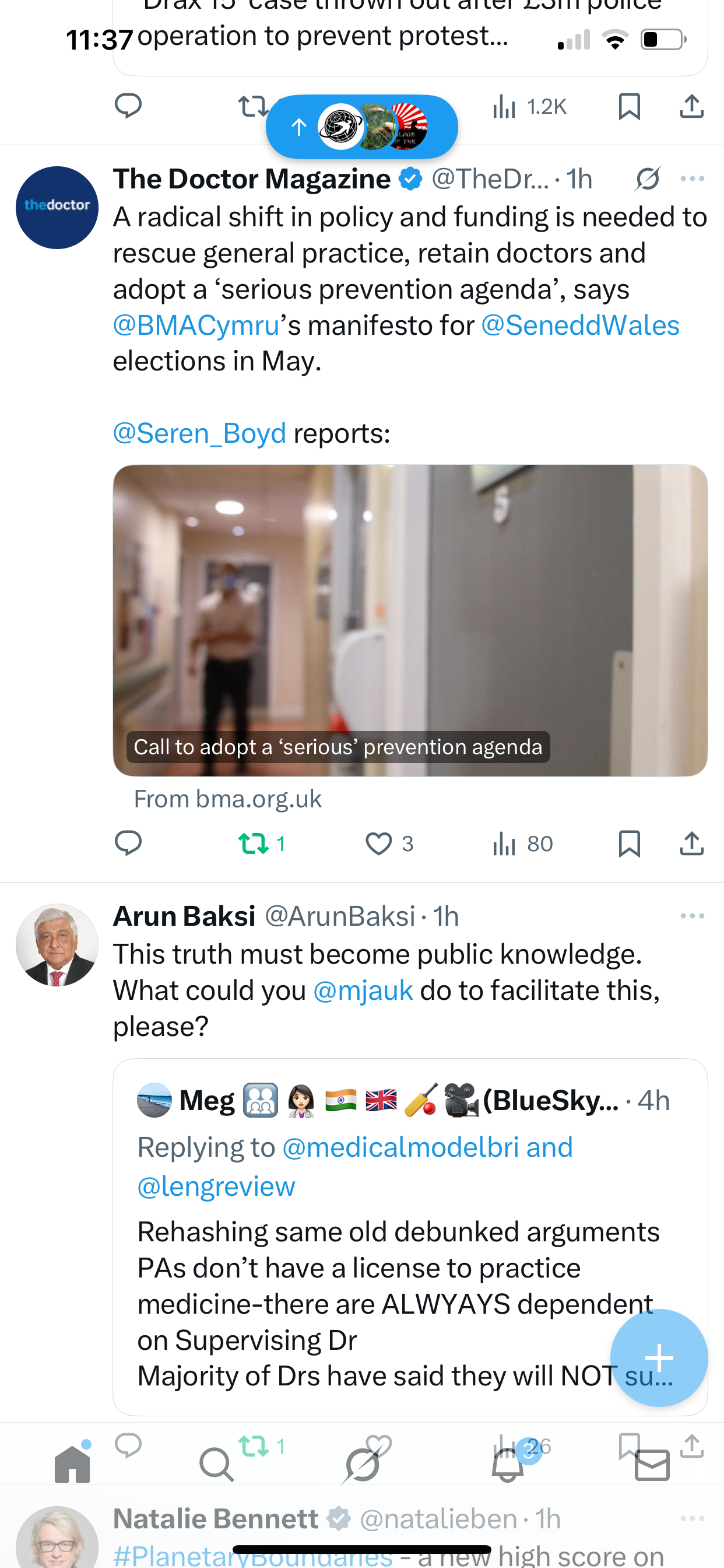Open overflow menu on The Doctor Magazine post

coord(692,179)
